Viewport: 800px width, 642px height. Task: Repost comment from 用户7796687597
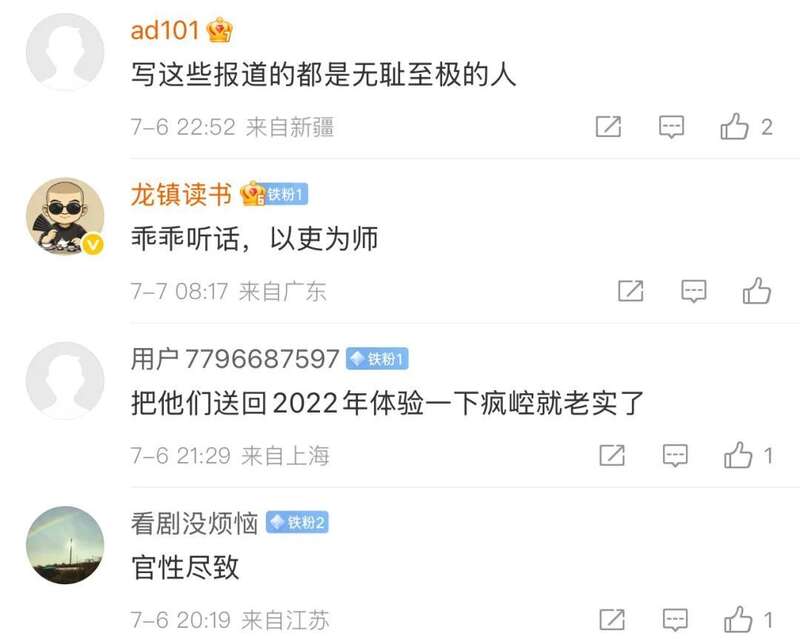[612, 456]
